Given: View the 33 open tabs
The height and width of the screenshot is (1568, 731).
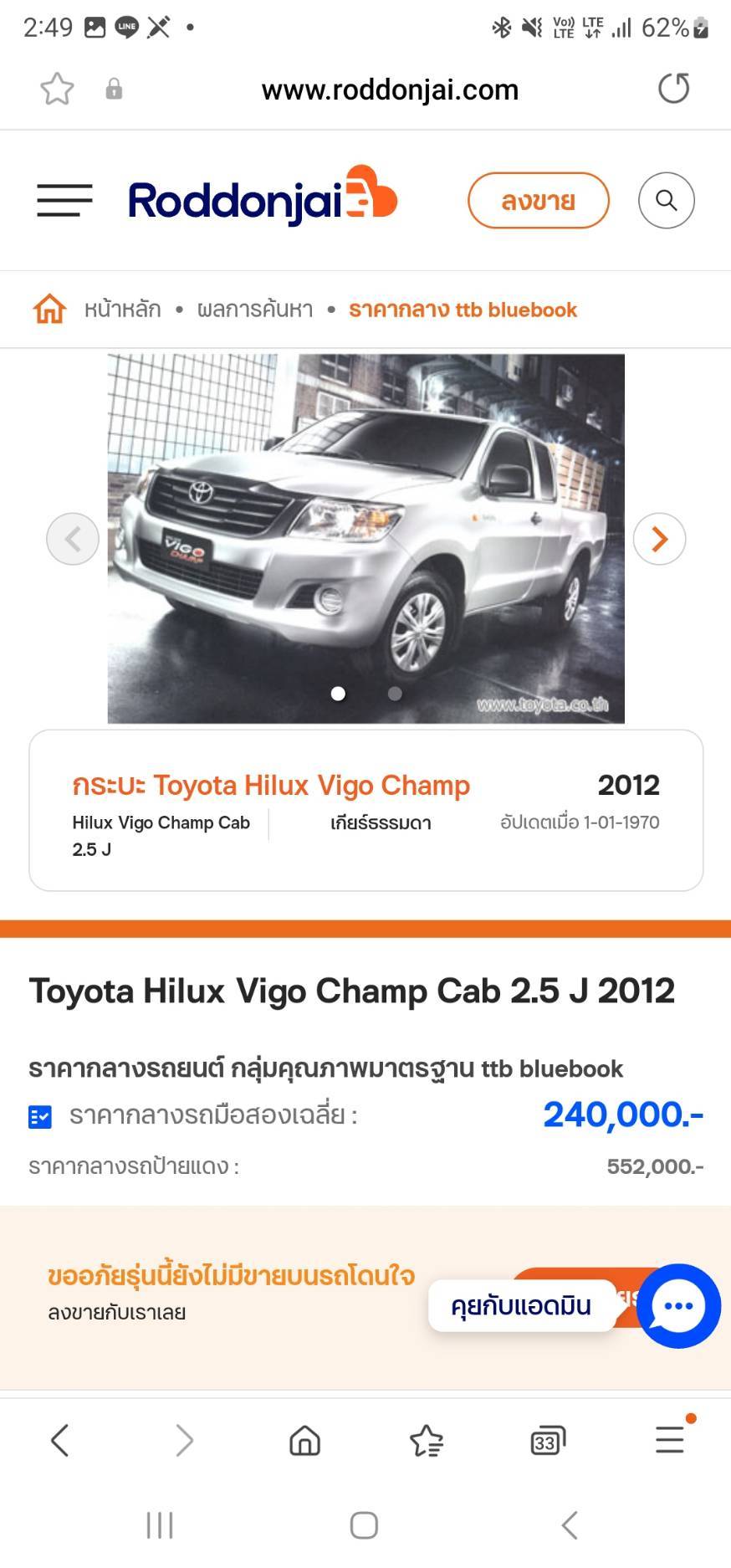Looking at the screenshot, I should click(548, 1441).
